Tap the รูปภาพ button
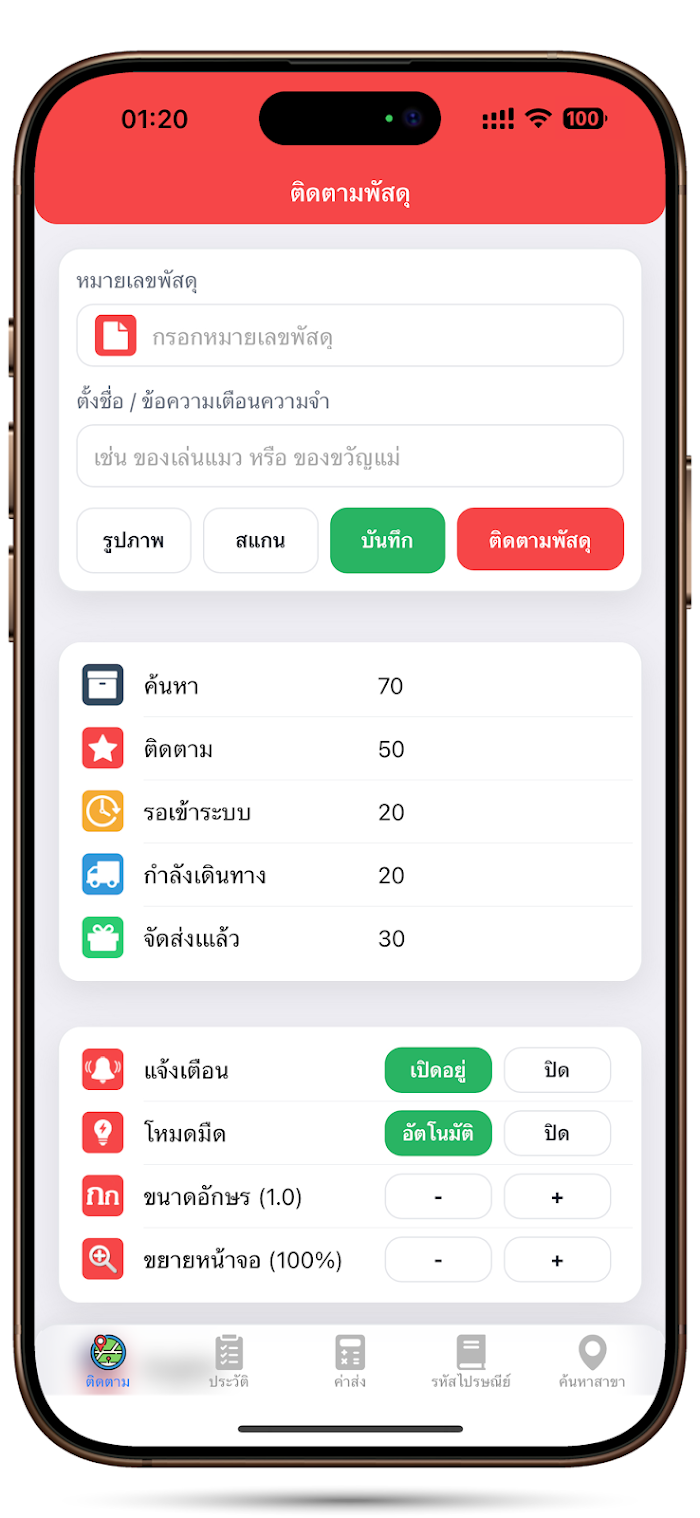700x1518 pixels. [x=133, y=541]
